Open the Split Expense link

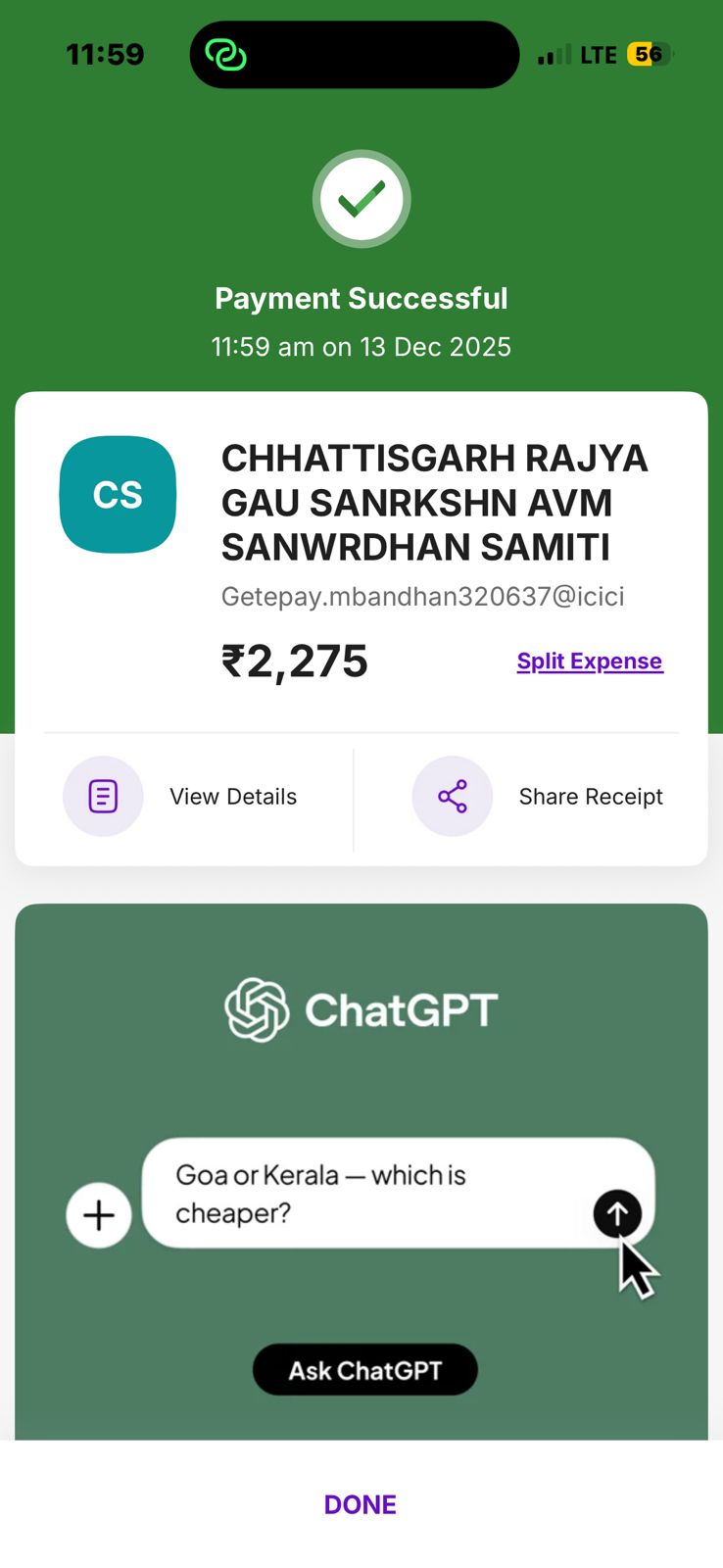[590, 661]
